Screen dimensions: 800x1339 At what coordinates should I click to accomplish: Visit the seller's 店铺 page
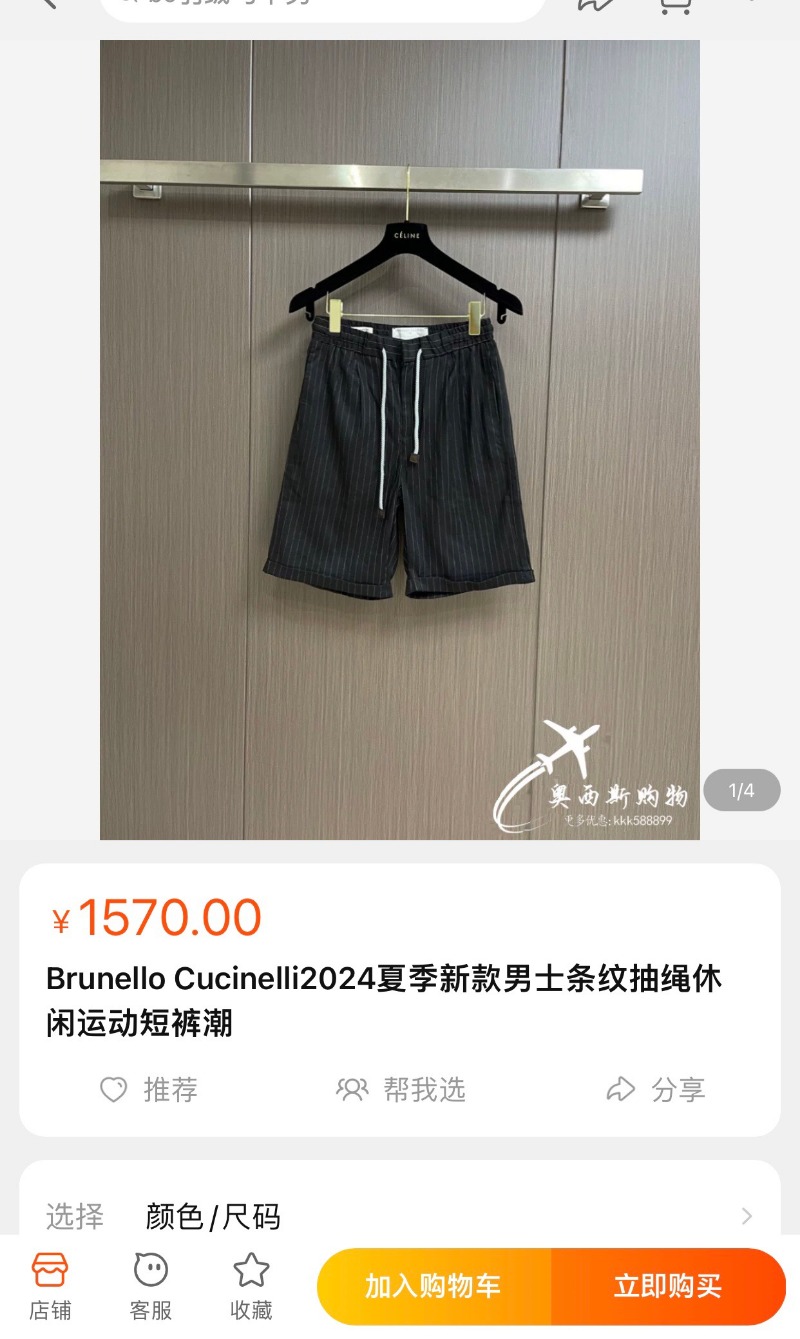(50, 1286)
